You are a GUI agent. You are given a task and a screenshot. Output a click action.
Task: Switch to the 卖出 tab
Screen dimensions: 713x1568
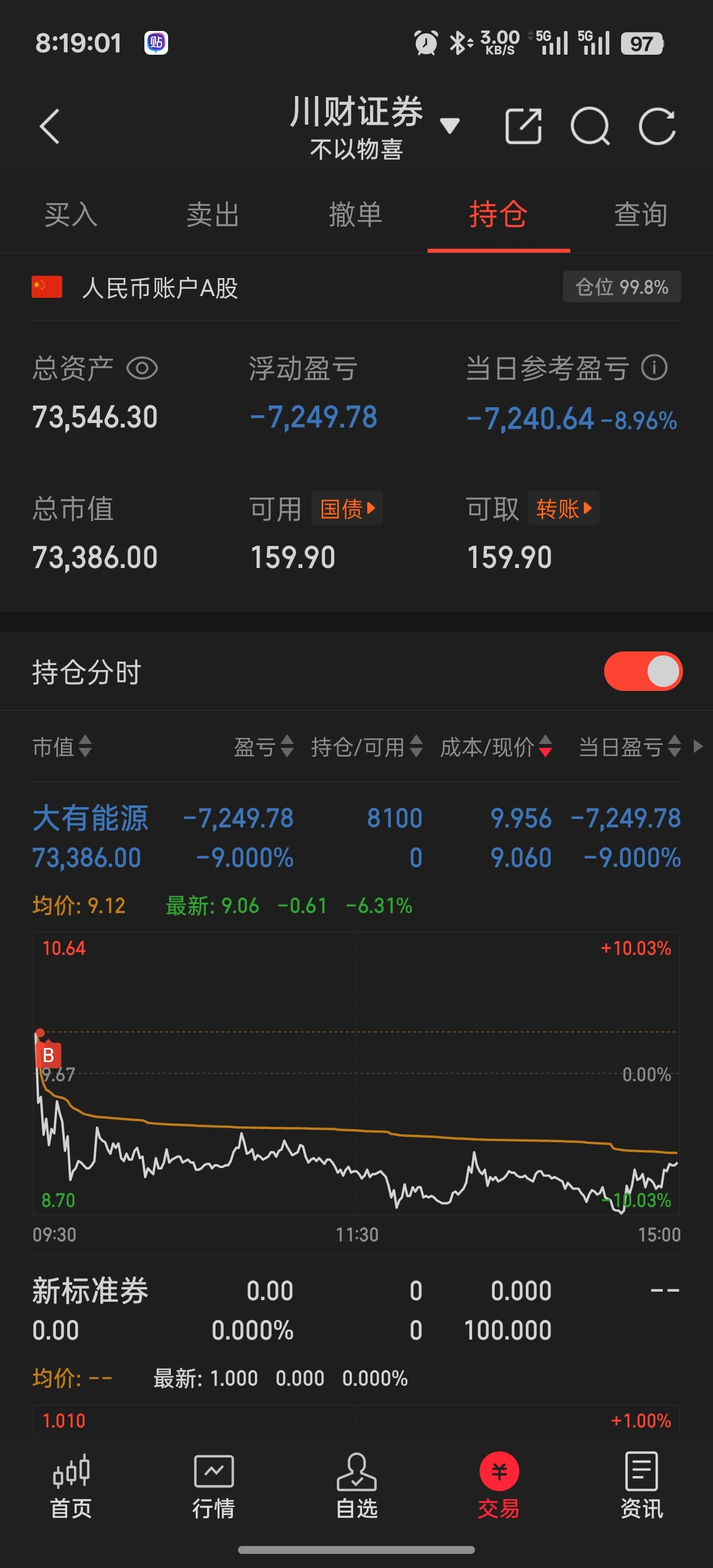[x=213, y=215]
